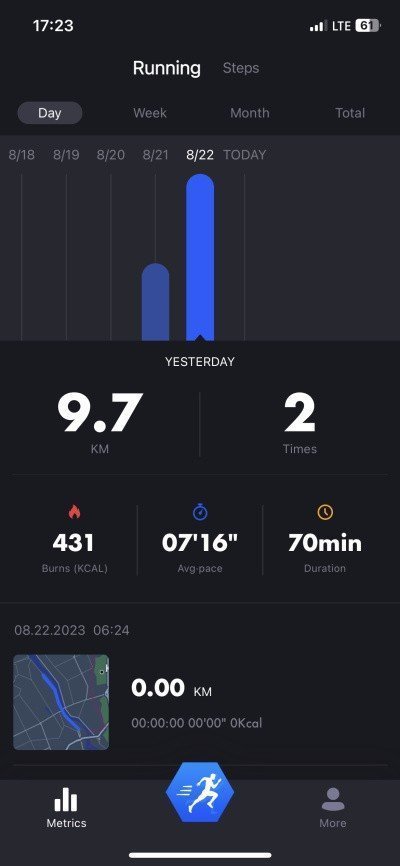The image size is (400, 866).
Task: Switch to Month view
Action: (x=250, y=113)
